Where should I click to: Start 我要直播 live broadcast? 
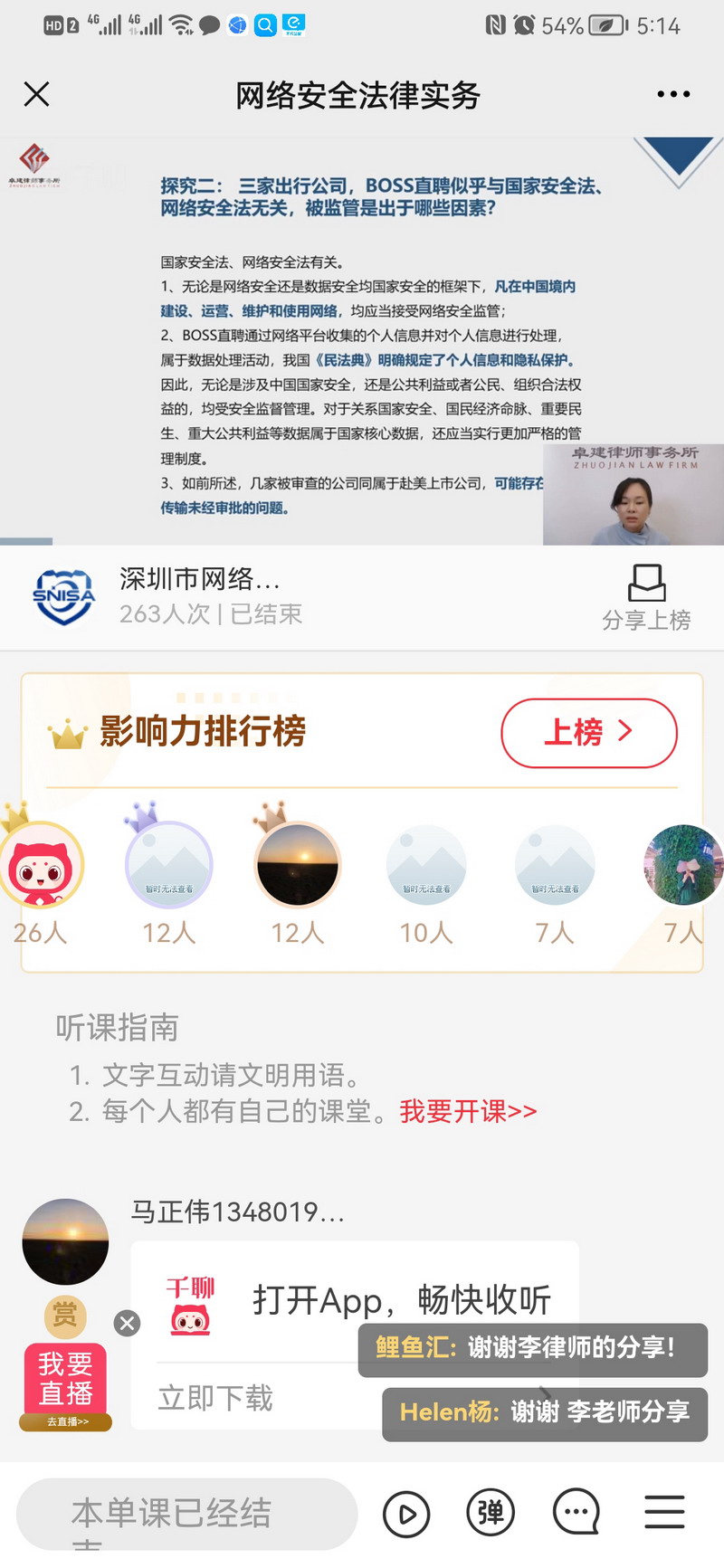(x=65, y=1379)
